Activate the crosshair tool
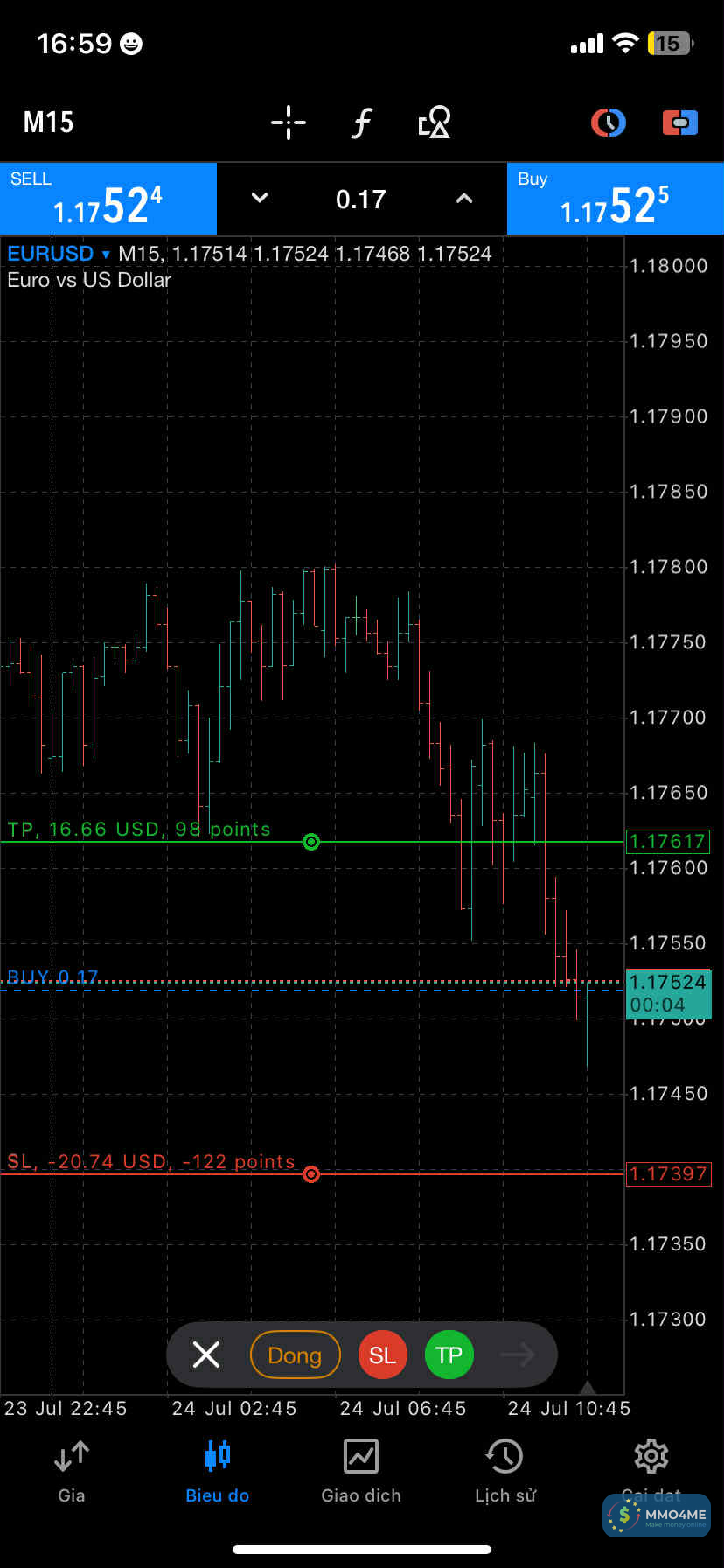This screenshot has width=724, height=1568. click(x=288, y=122)
